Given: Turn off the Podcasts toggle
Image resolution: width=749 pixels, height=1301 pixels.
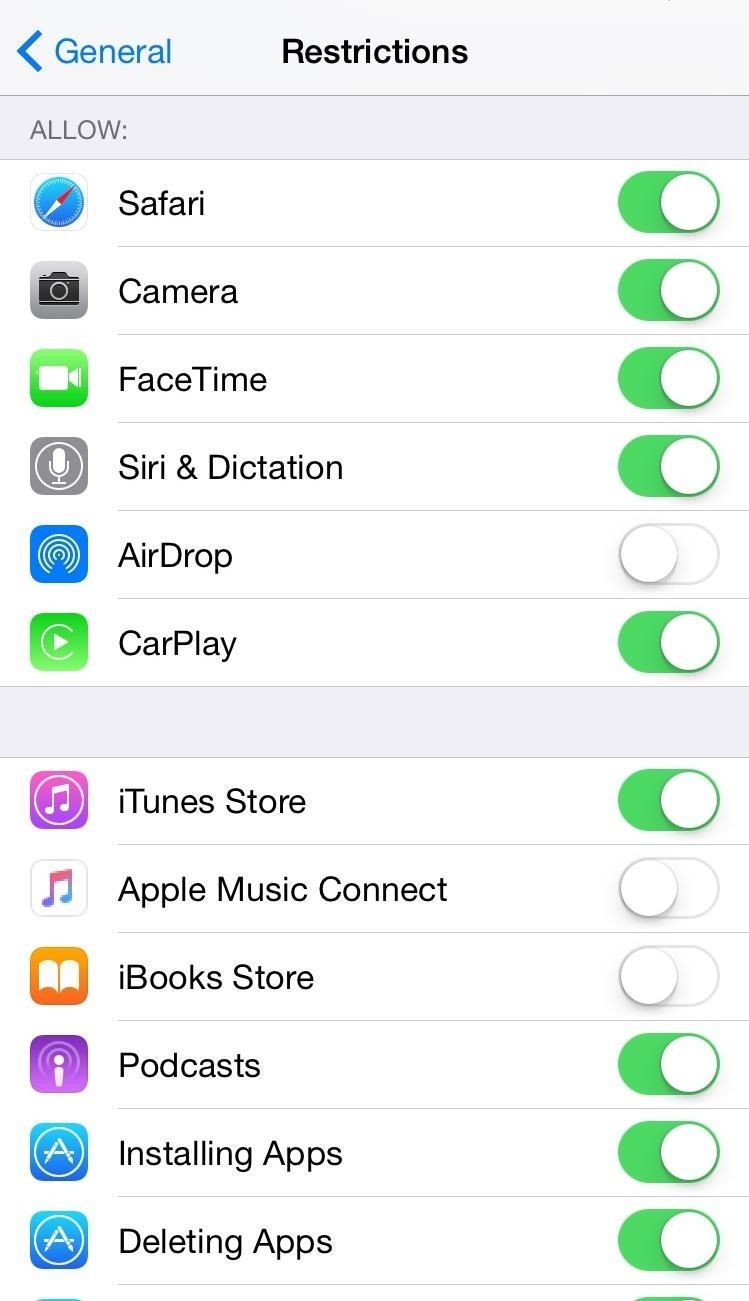Looking at the screenshot, I should tap(668, 1064).
